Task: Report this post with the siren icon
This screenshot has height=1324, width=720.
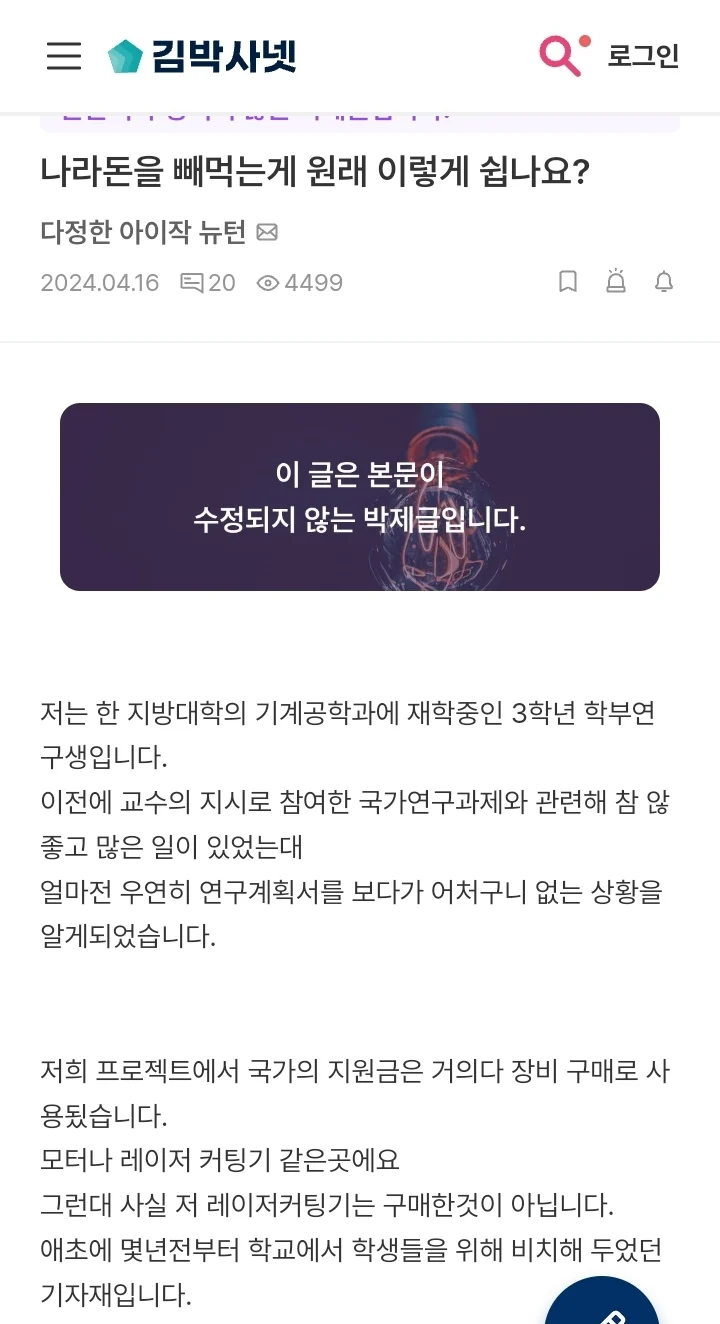Action: coord(616,282)
